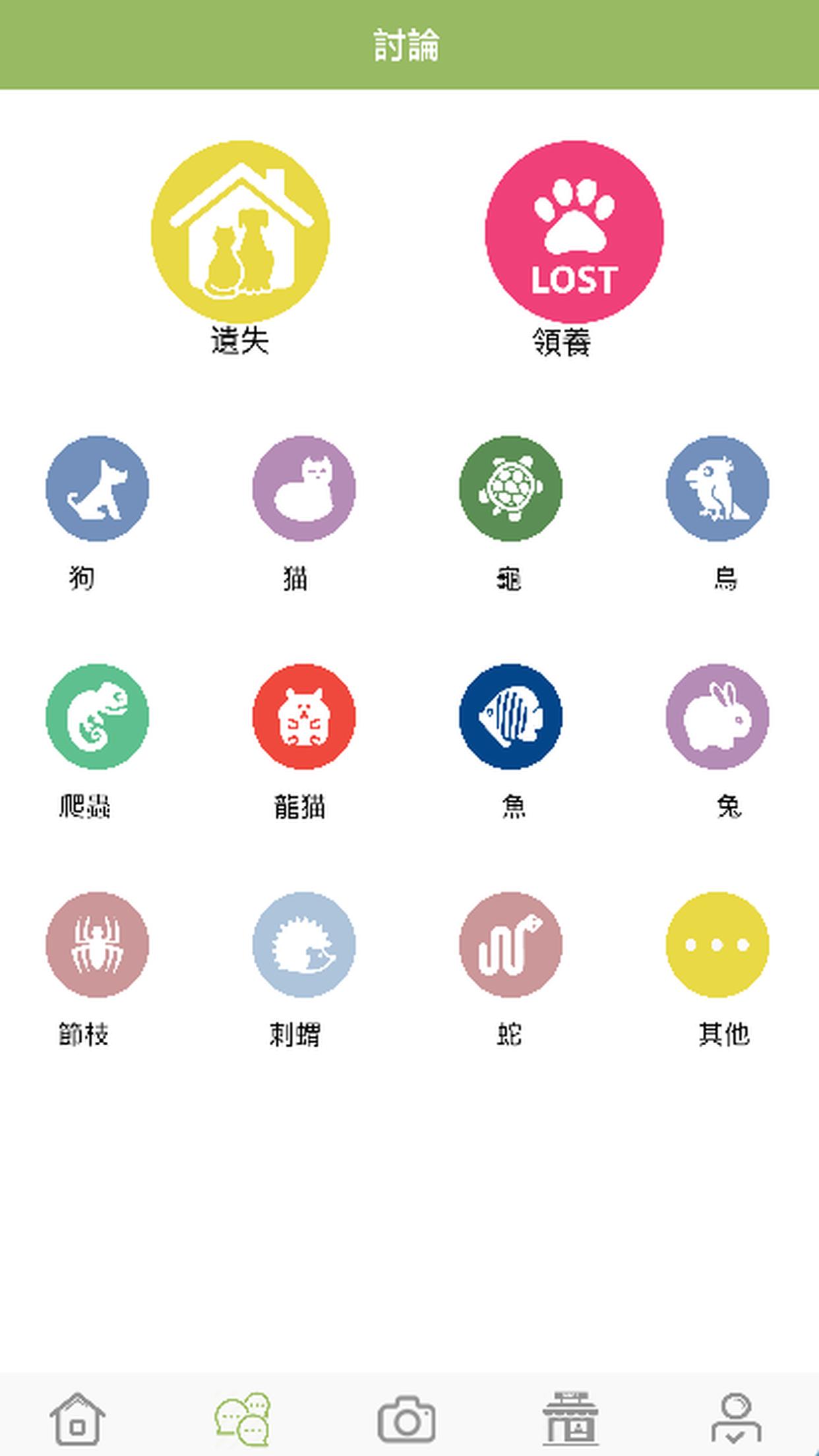Viewport: 819px width, 1456px height.
Task: Open the camera tab
Action: tap(406, 1418)
